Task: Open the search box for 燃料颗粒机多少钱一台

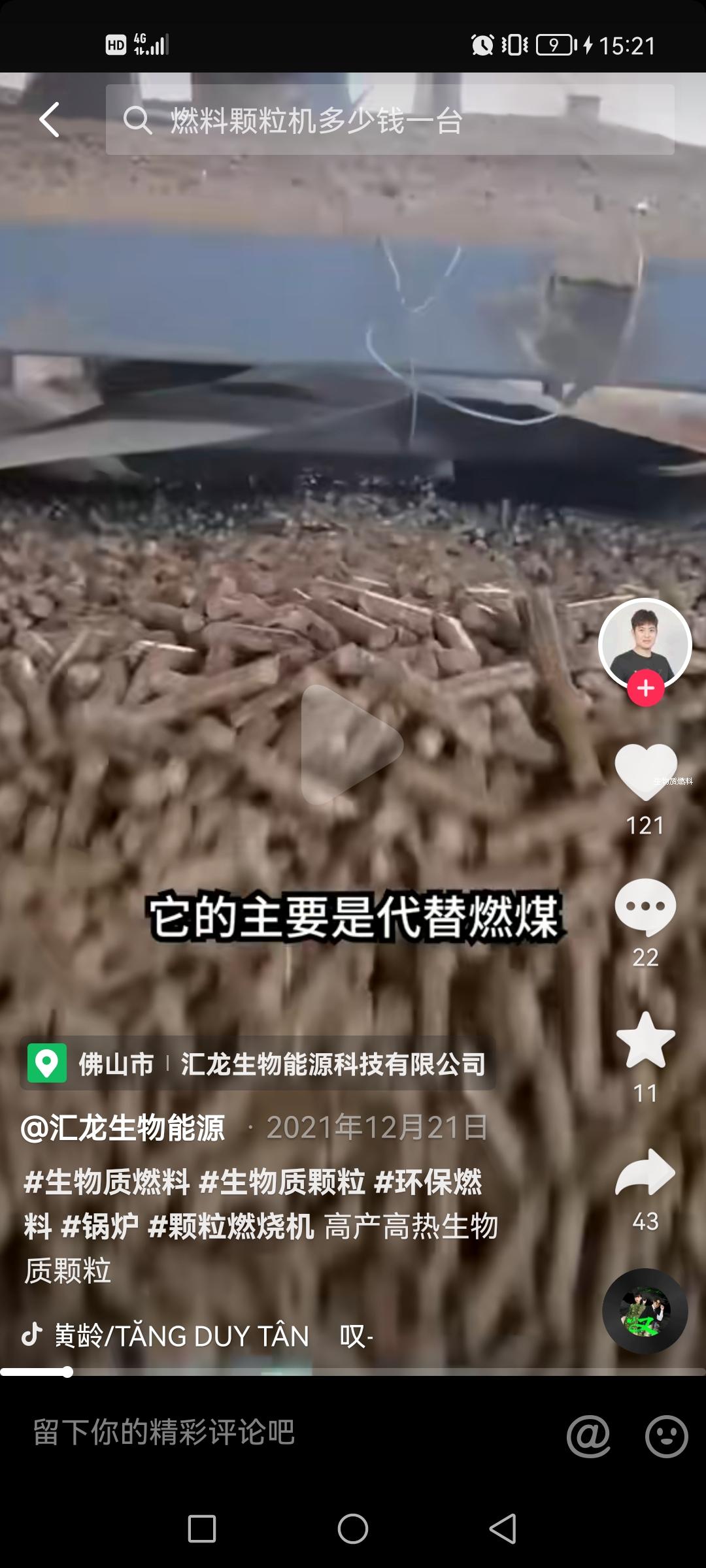Action: click(390, 120)
